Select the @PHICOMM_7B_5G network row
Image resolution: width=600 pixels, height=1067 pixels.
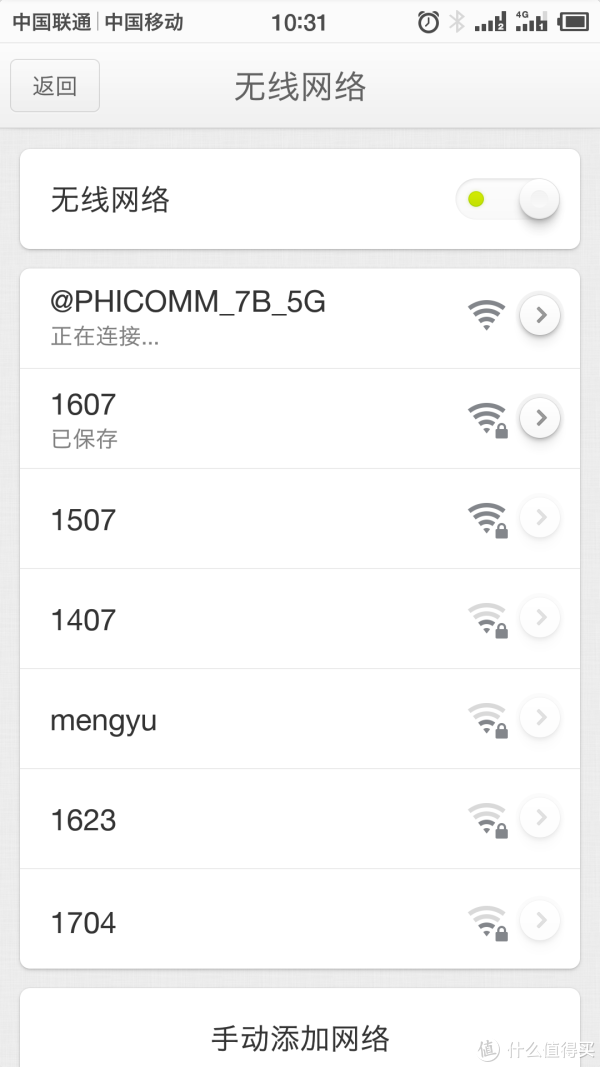240,318
